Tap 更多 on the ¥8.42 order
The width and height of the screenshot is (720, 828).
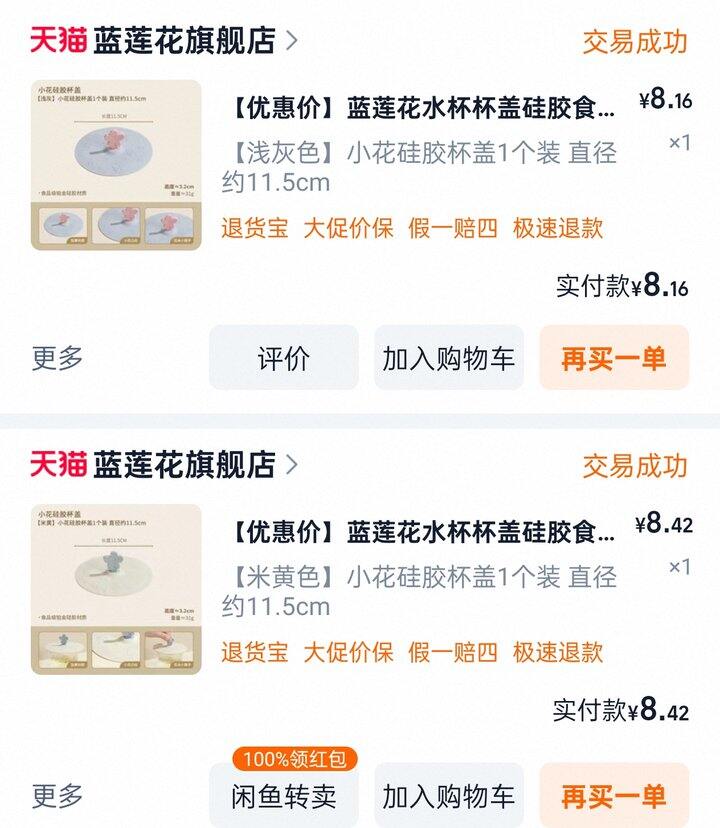point(57,796)
